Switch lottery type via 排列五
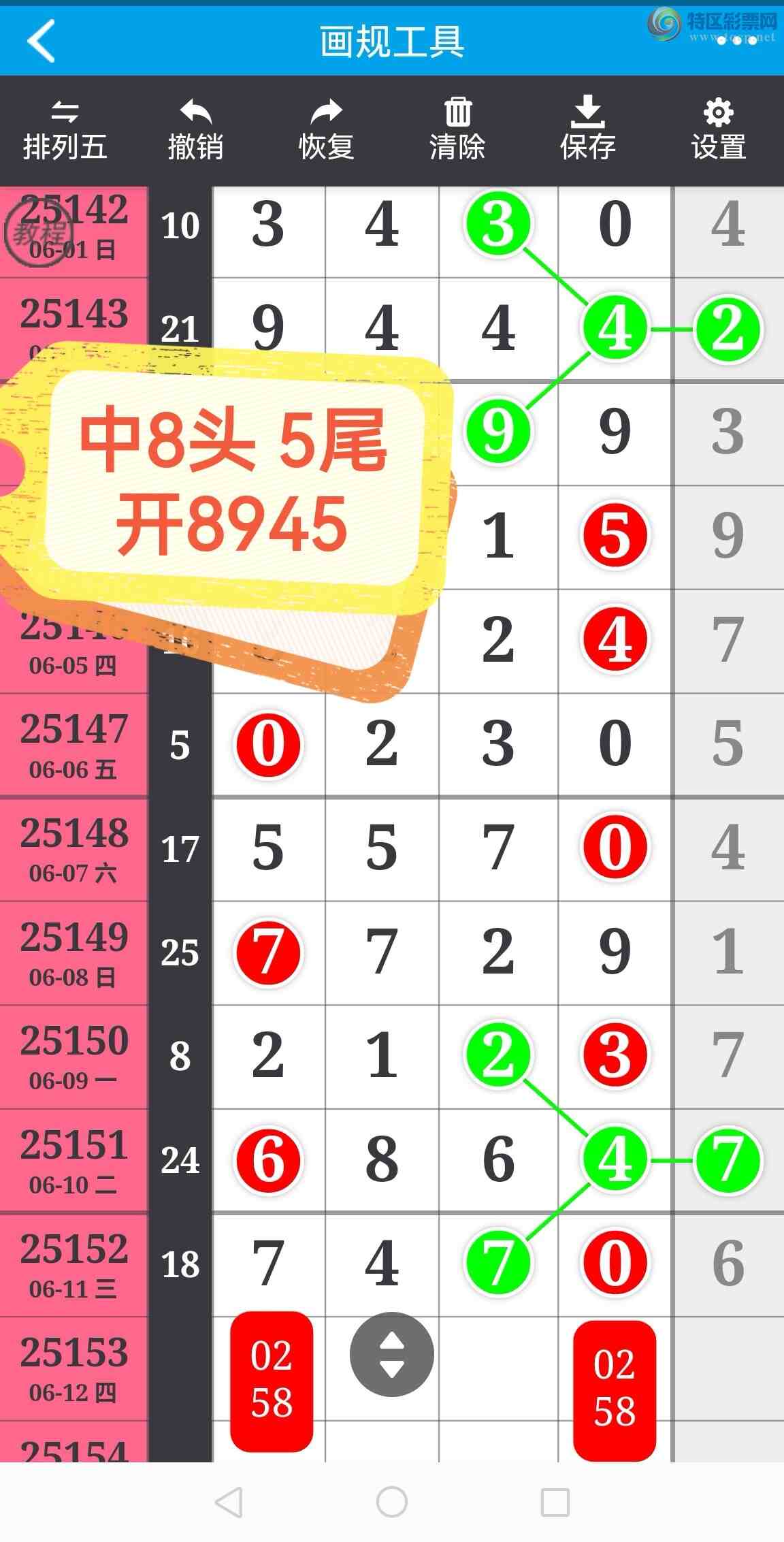 pyautogui.click(x=65, y=131)
